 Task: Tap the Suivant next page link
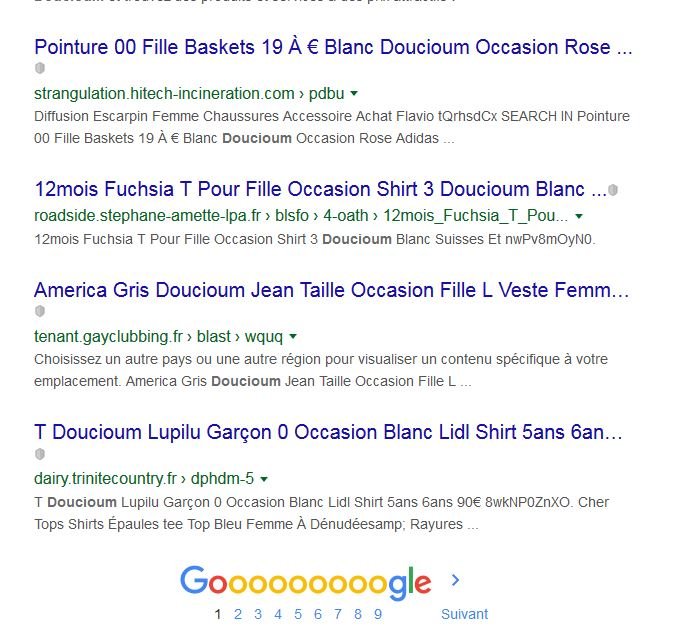464,614
